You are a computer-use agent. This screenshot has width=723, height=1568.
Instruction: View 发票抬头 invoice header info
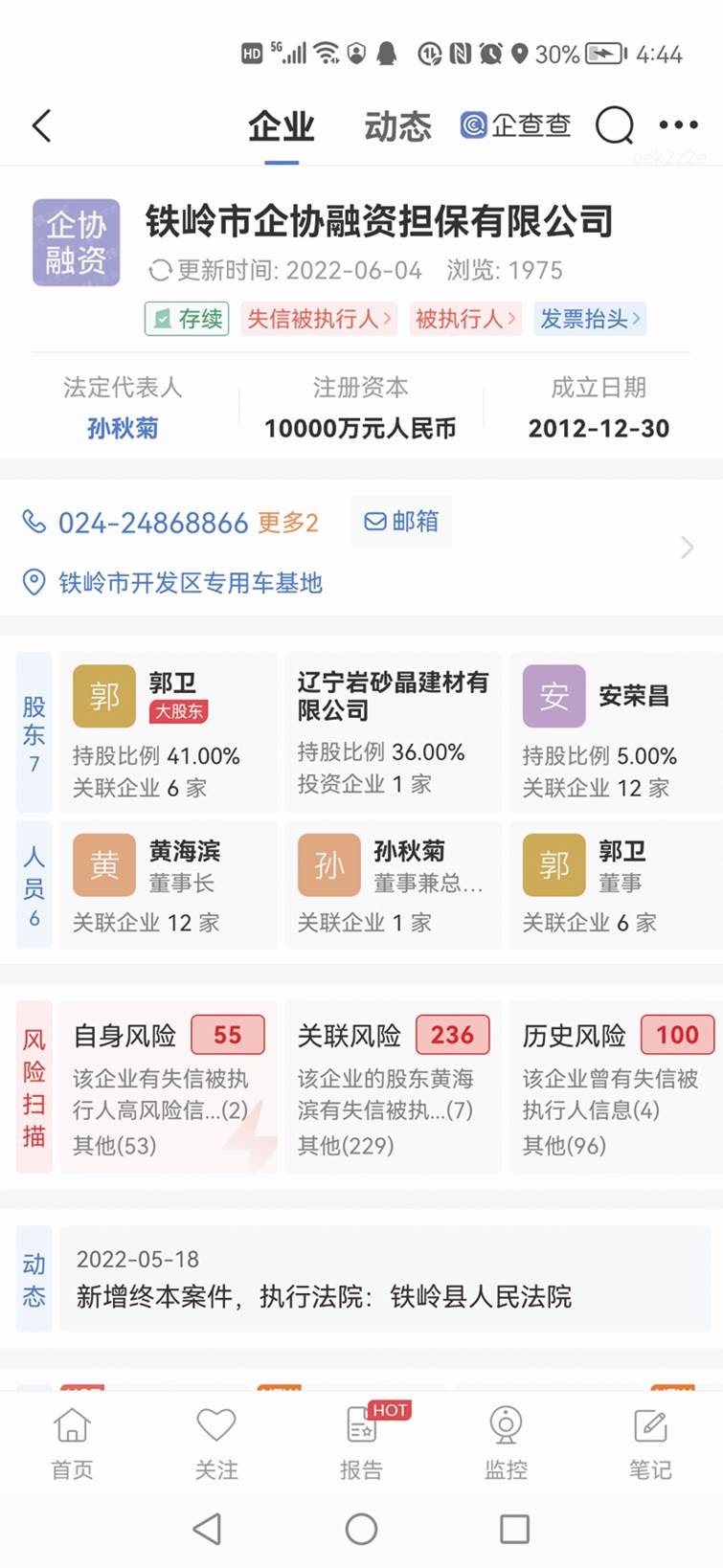point(589,319)
